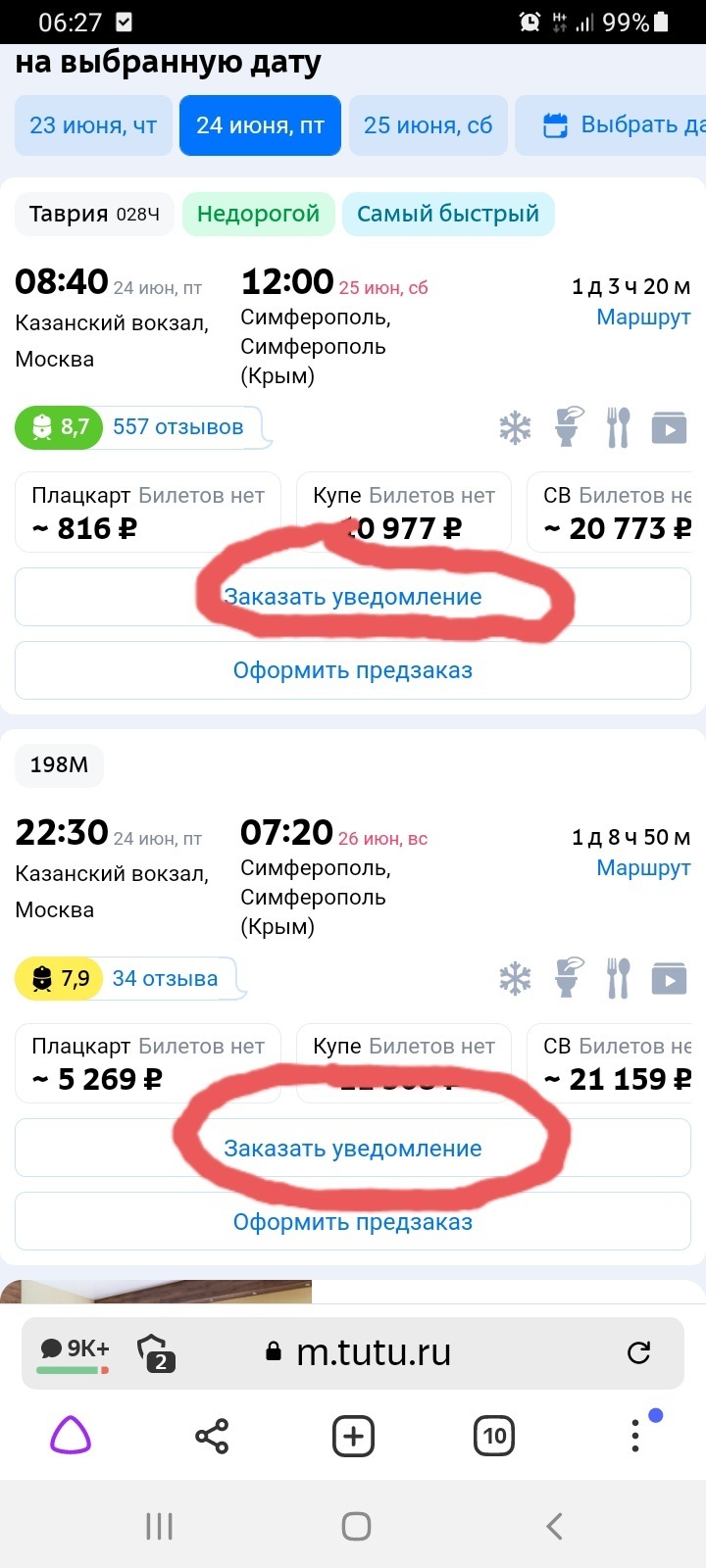Open the m.tutu.ru address bar
The height and width of the screenshot is (1568, 706).
click(x=373, y=1353)
